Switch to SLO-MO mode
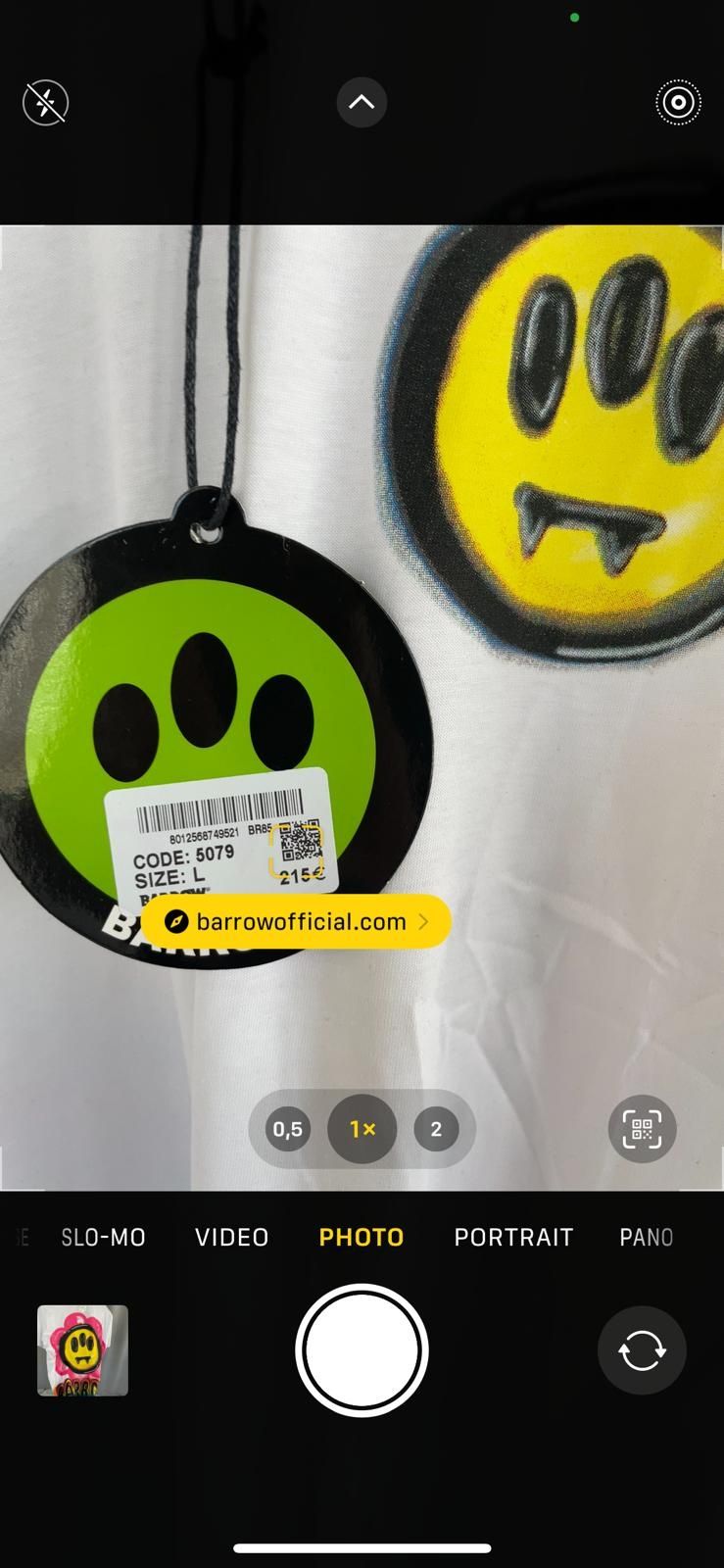The height and width of the screenshot is (1568, 724). click(103, 1237)
